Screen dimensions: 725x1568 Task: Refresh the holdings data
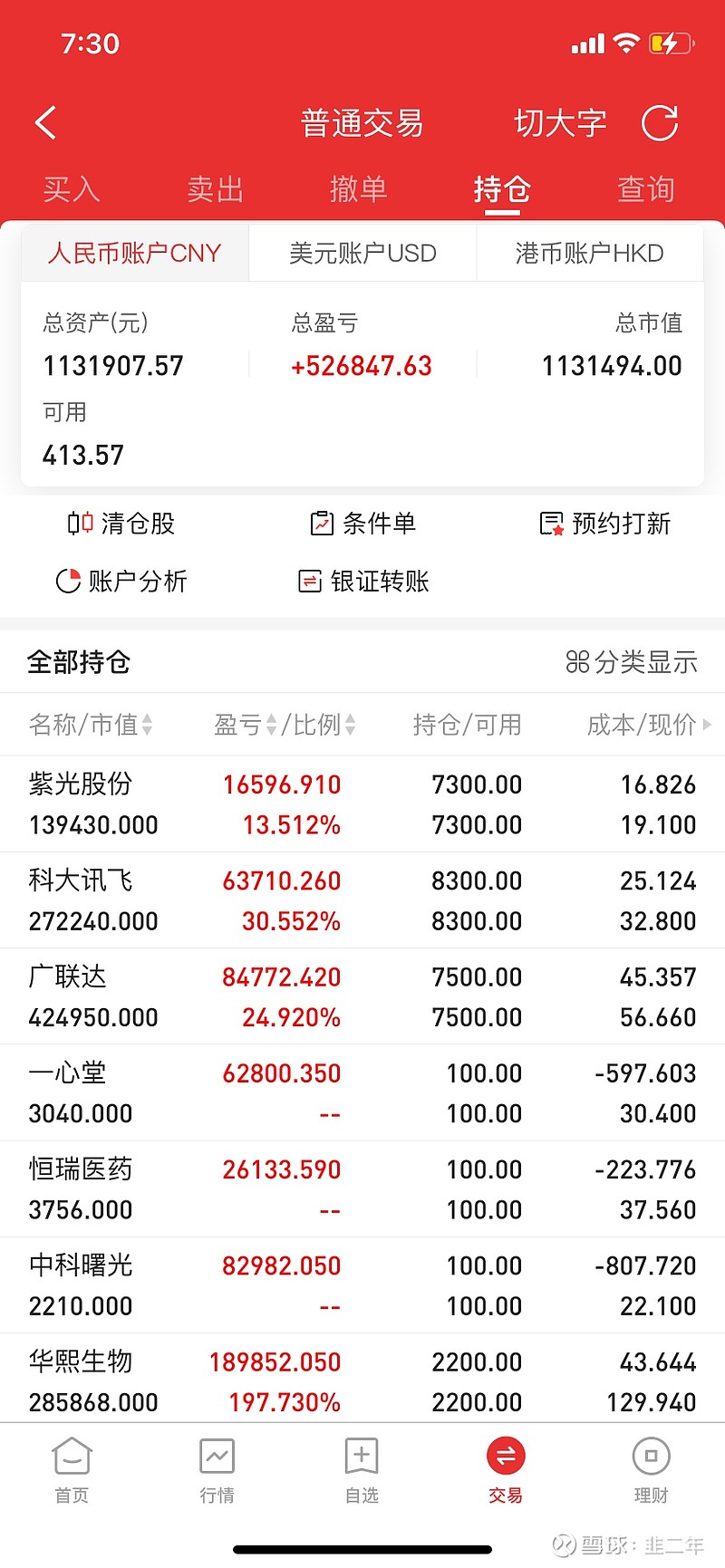[x=660, y=123]
